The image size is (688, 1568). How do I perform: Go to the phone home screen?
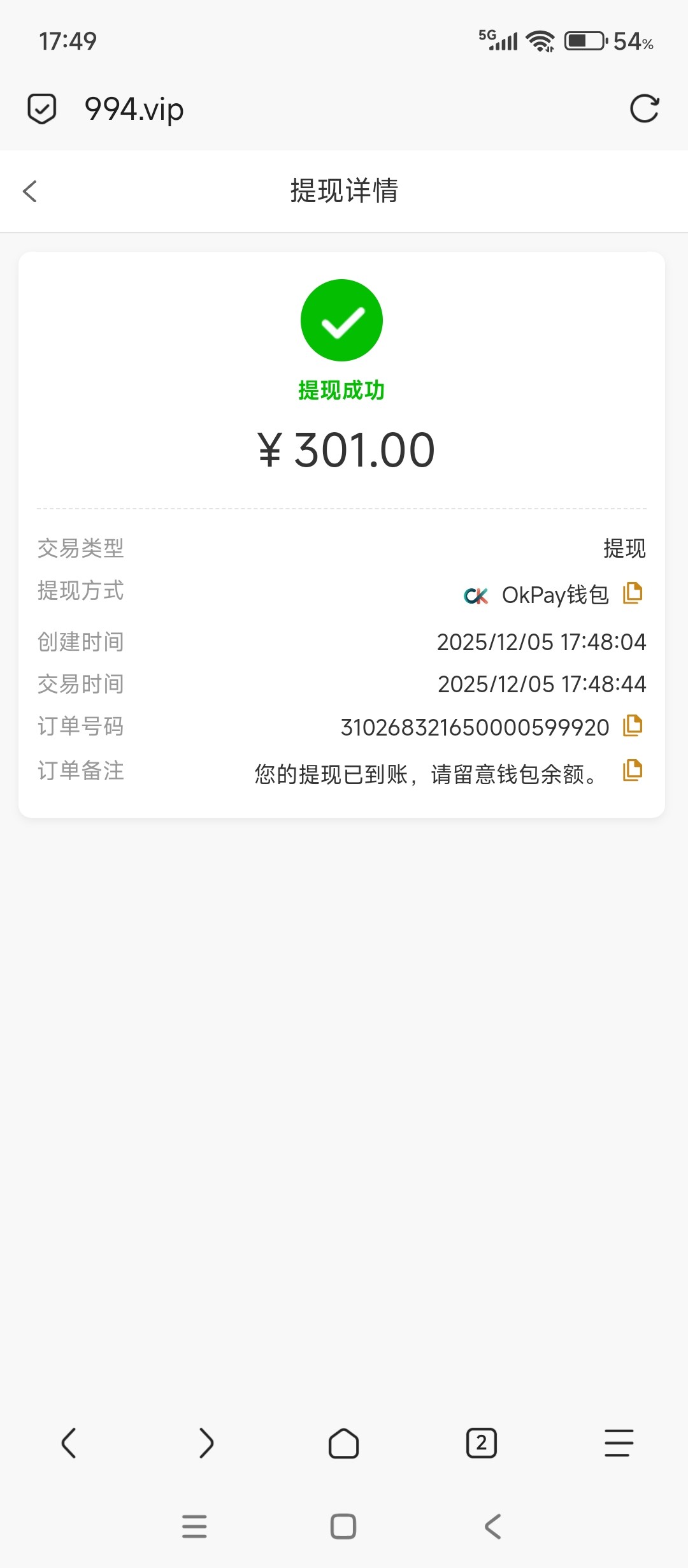pyautogui.click(x=343, y=1527)
